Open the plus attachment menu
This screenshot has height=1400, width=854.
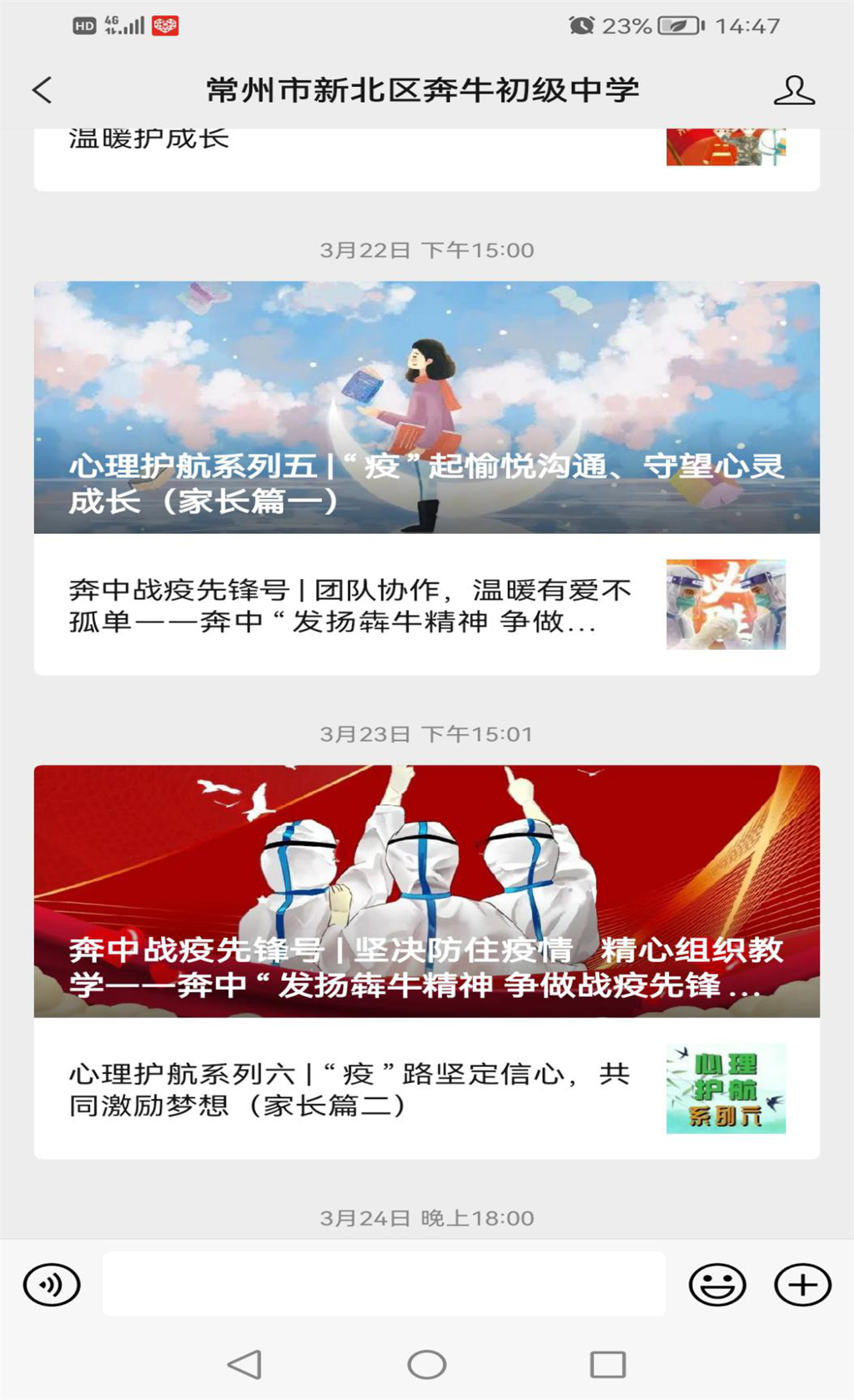tap(803, 1285)
